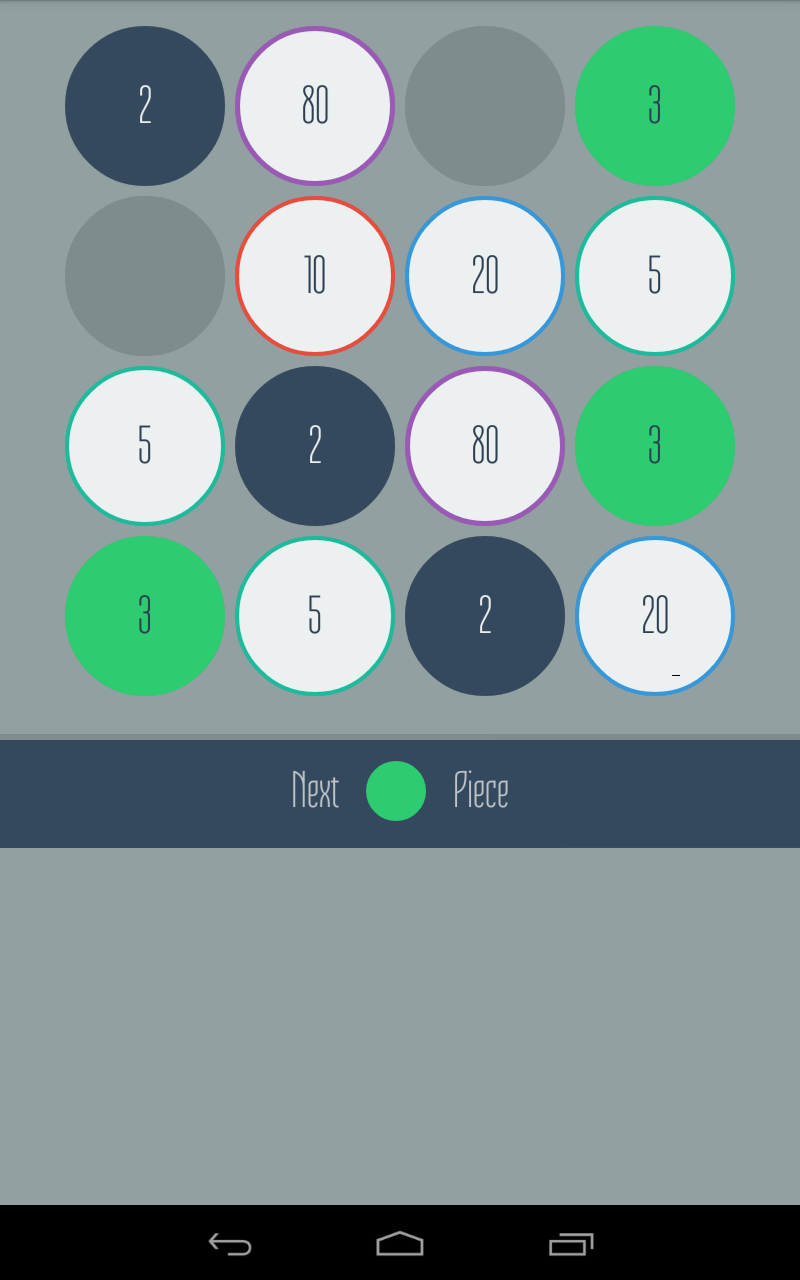Image resolution: width=800 pixels, height=1280 pixels.
Task: Place piece in empty cell beside red 10
Action: [145, 276]
